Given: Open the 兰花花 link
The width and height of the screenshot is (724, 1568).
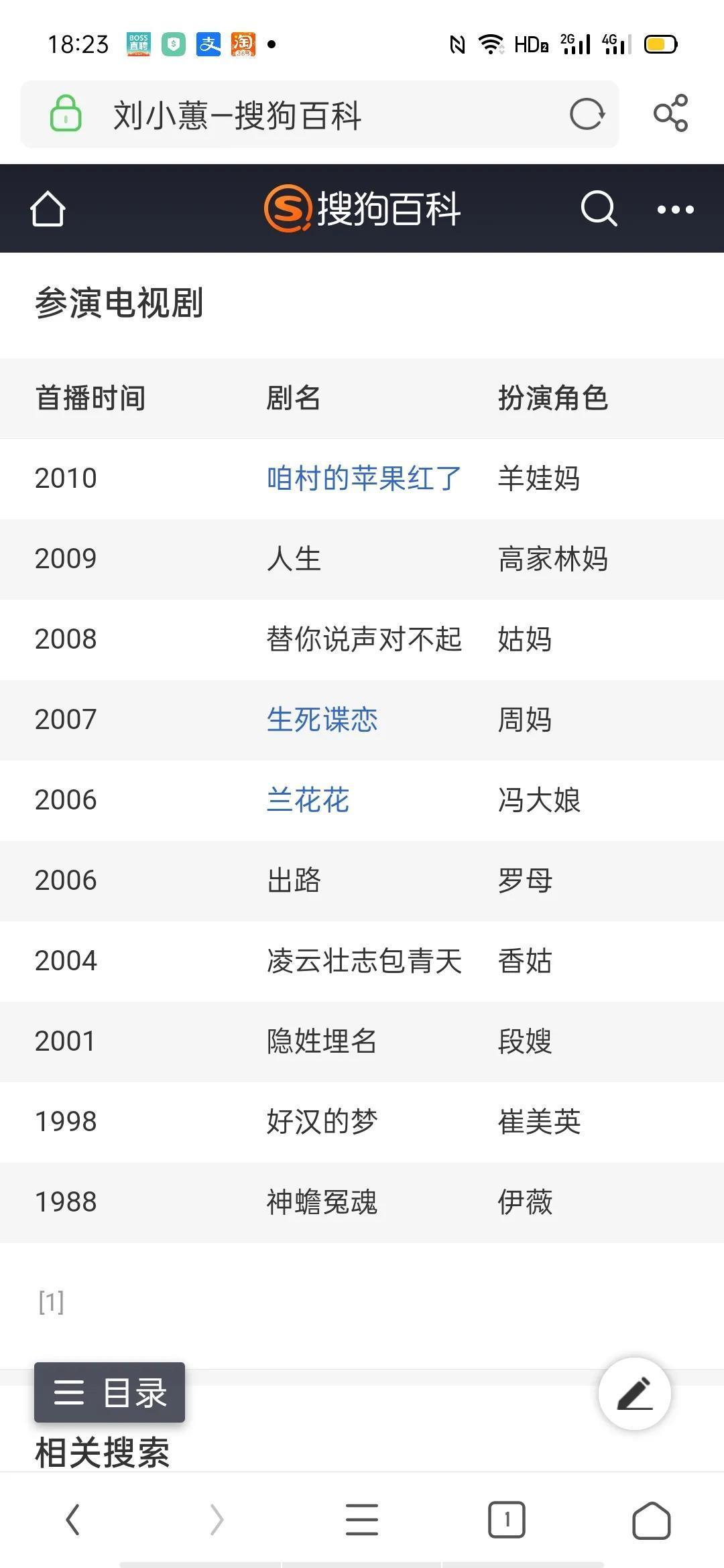Looking at the screenshot, I should (308, 800).
